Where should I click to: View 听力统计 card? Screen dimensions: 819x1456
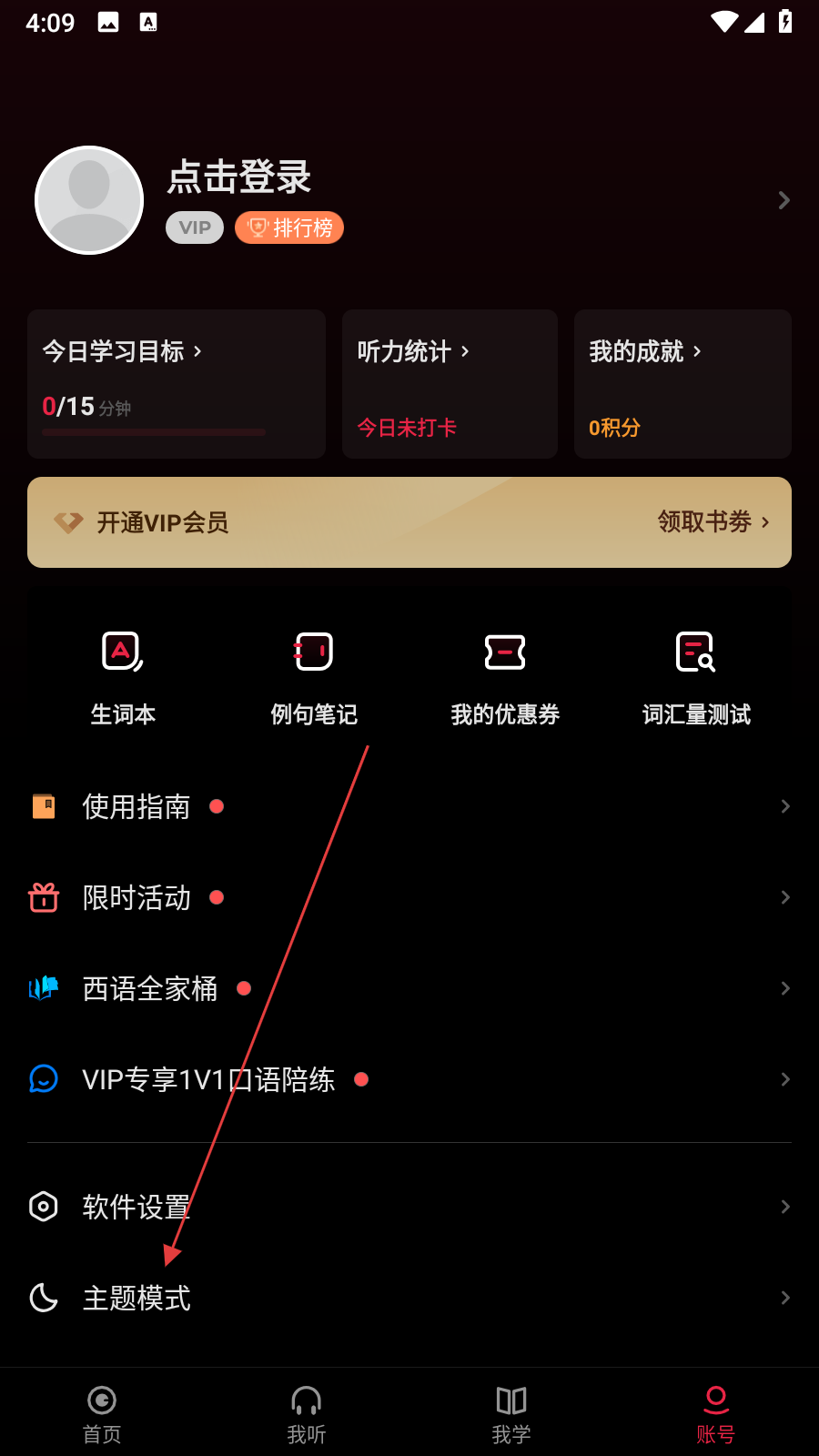(x=450, y=383)
